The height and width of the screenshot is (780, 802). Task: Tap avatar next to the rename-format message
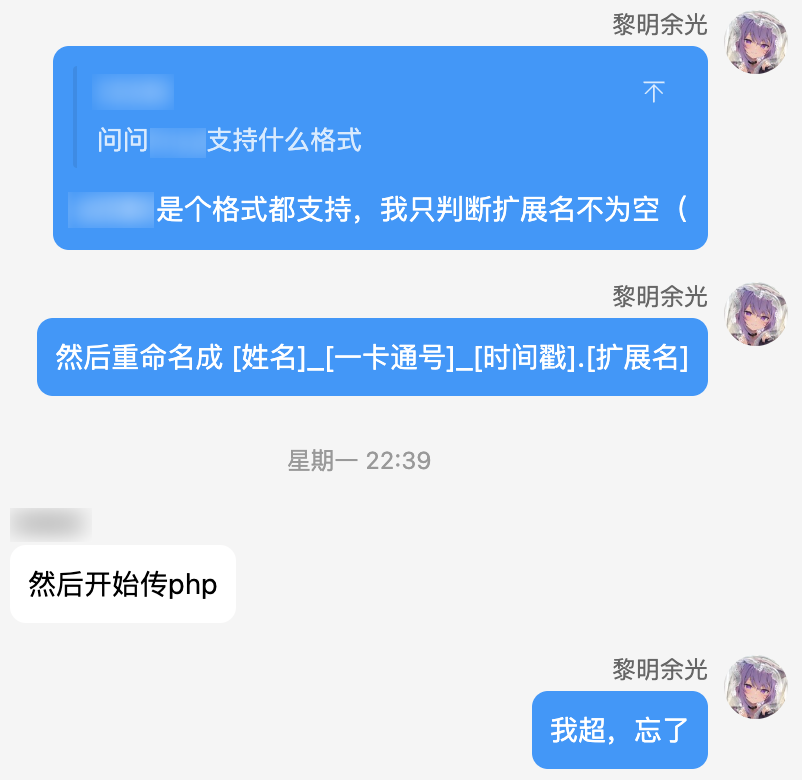click(x=755, y=314)
